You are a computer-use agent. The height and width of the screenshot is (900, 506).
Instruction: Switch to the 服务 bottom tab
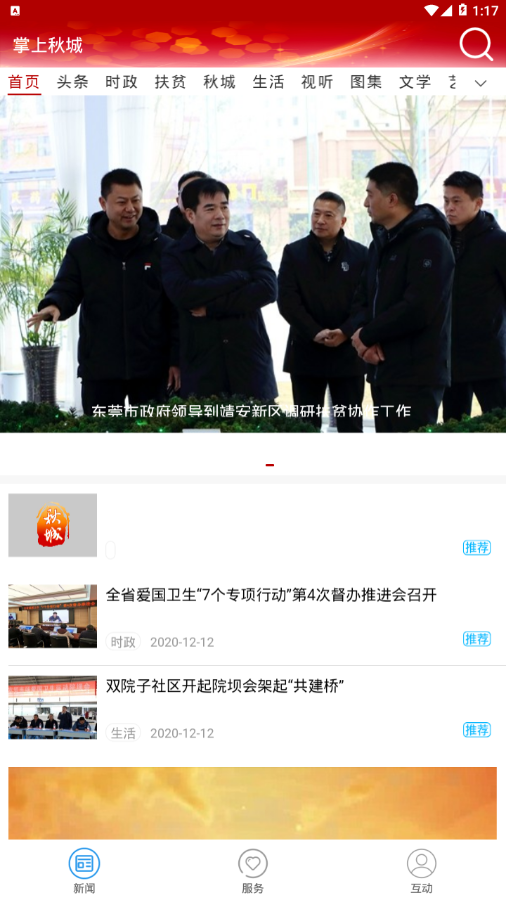pos(253,871)
